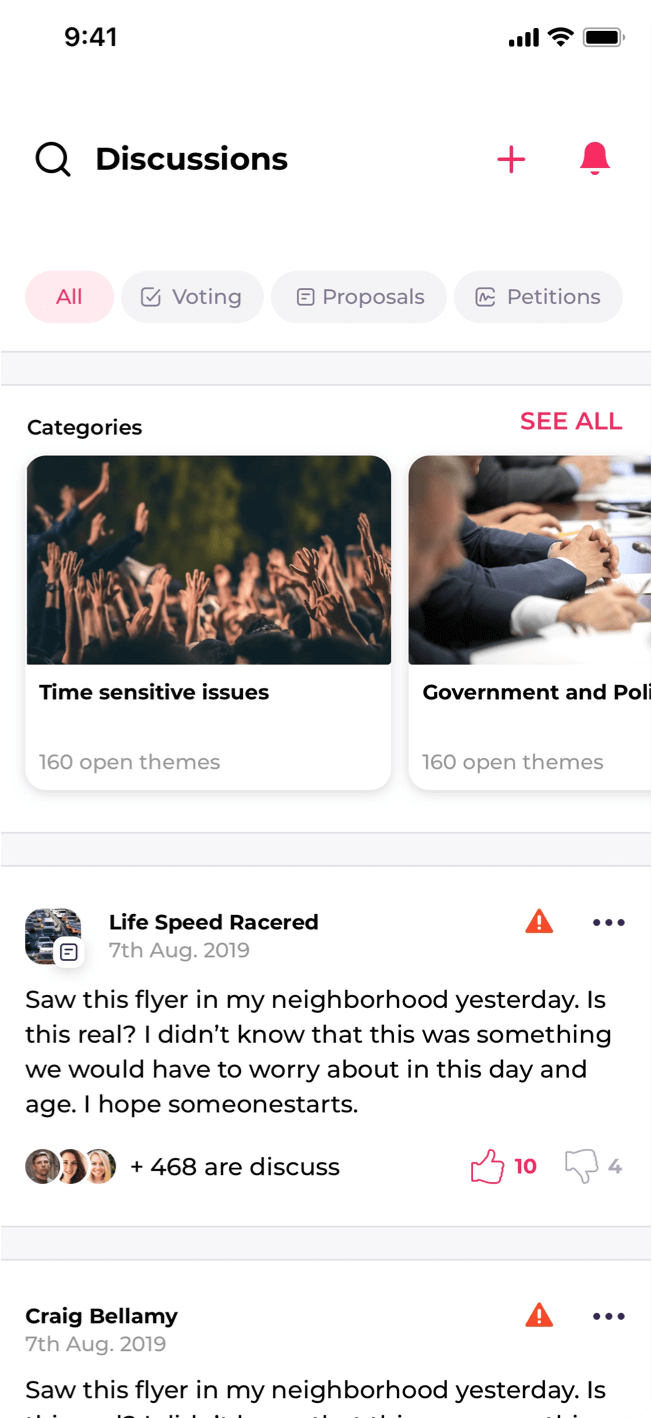The height and width of the screenshot is (1418, 652).
Task: Open Life Speed Racered's profile avatar
Action: [53, 936]
